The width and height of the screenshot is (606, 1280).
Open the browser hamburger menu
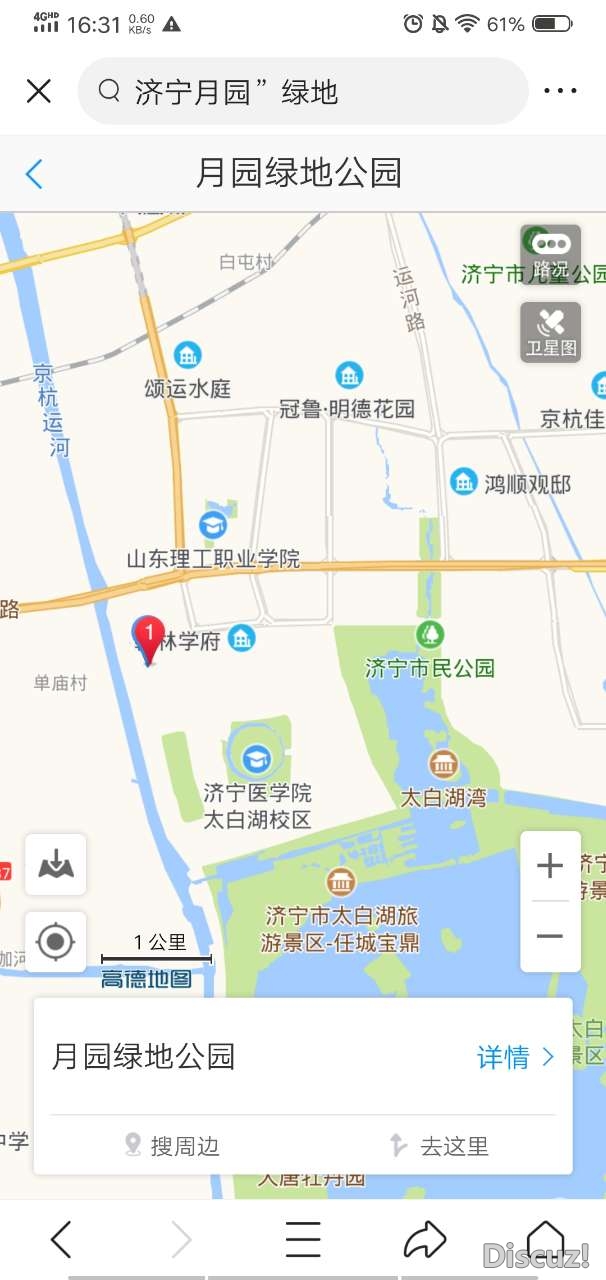tap(302, 1240)
